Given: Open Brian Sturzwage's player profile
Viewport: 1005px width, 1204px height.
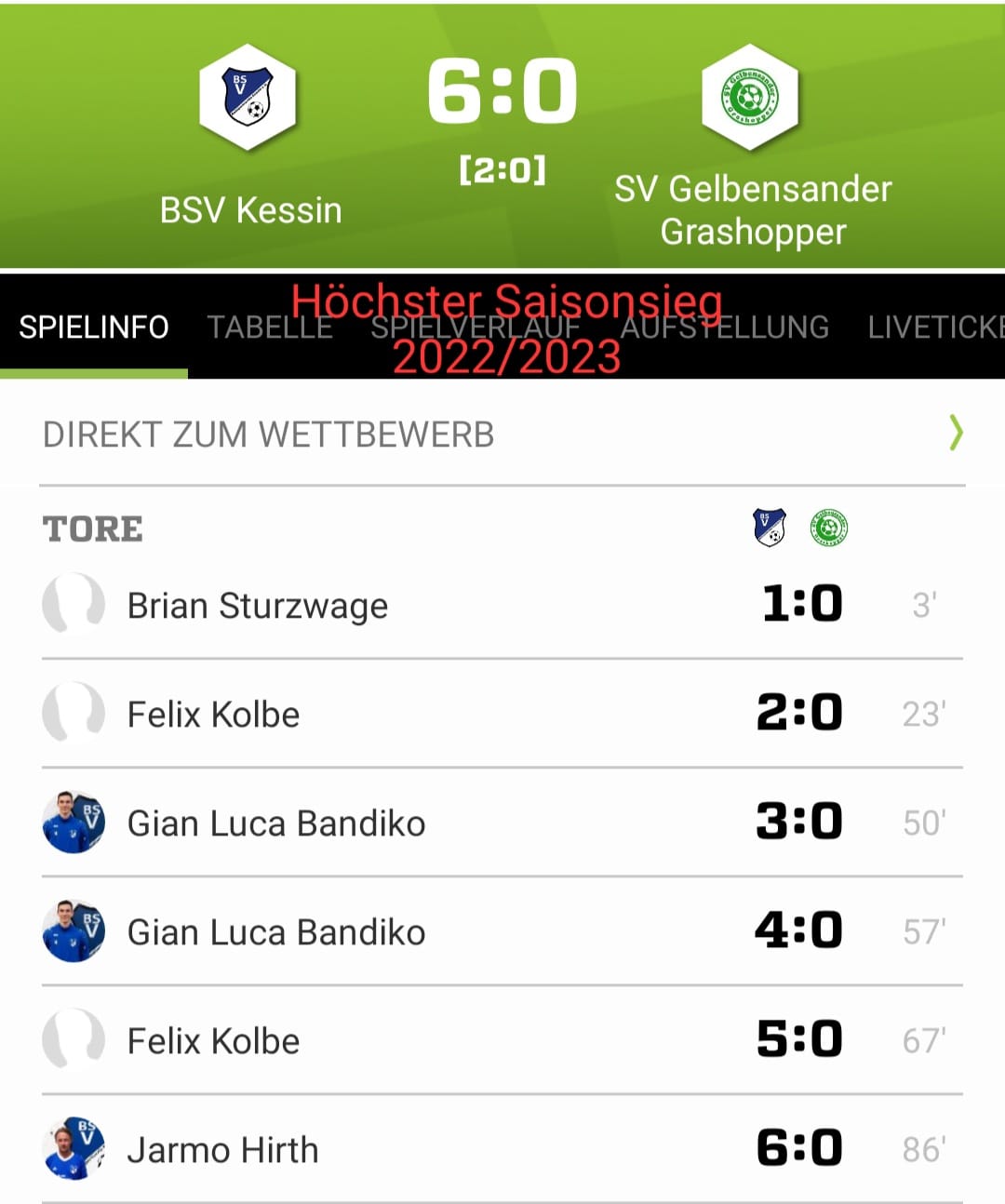Looking at the screenshot, I should tap(257, 606).
